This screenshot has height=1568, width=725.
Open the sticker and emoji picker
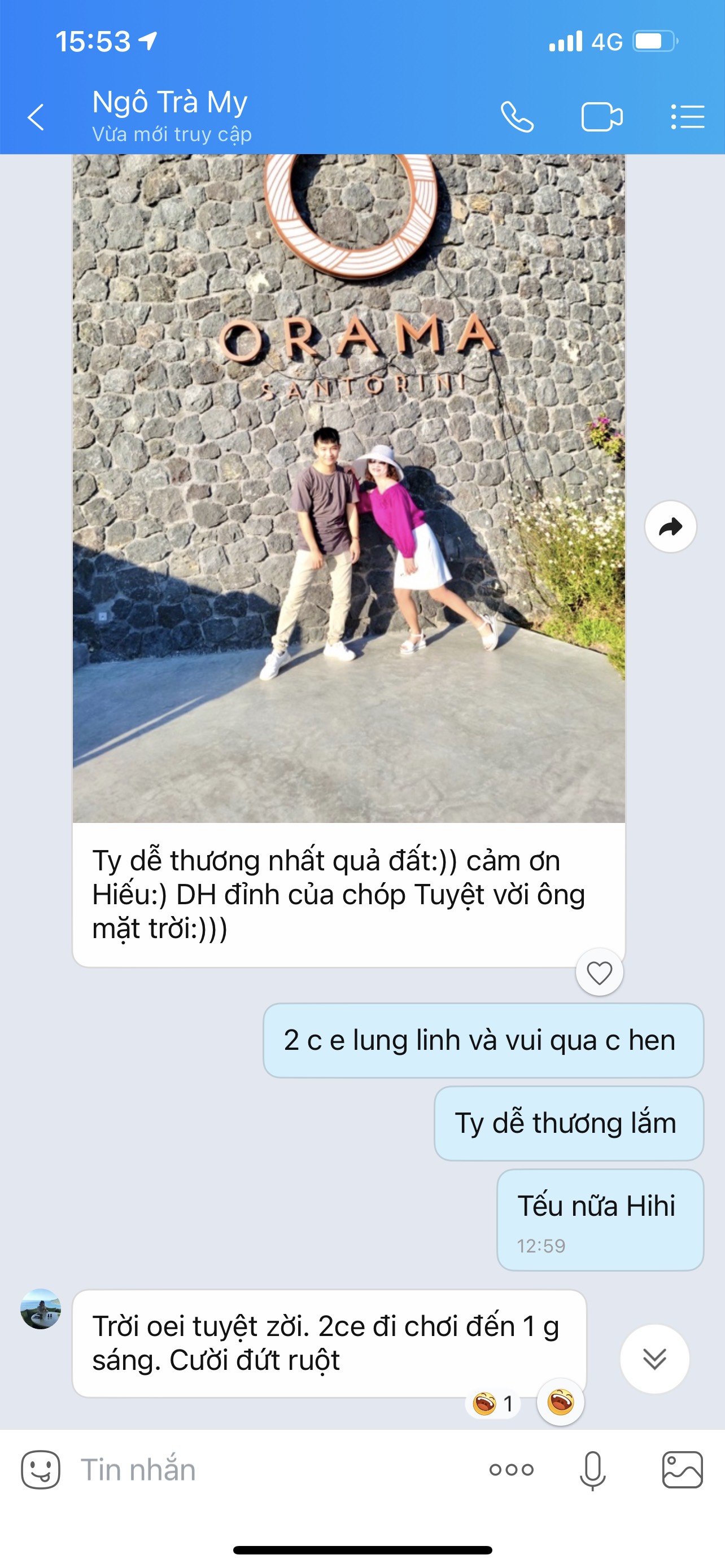(x=40, y=1470)
